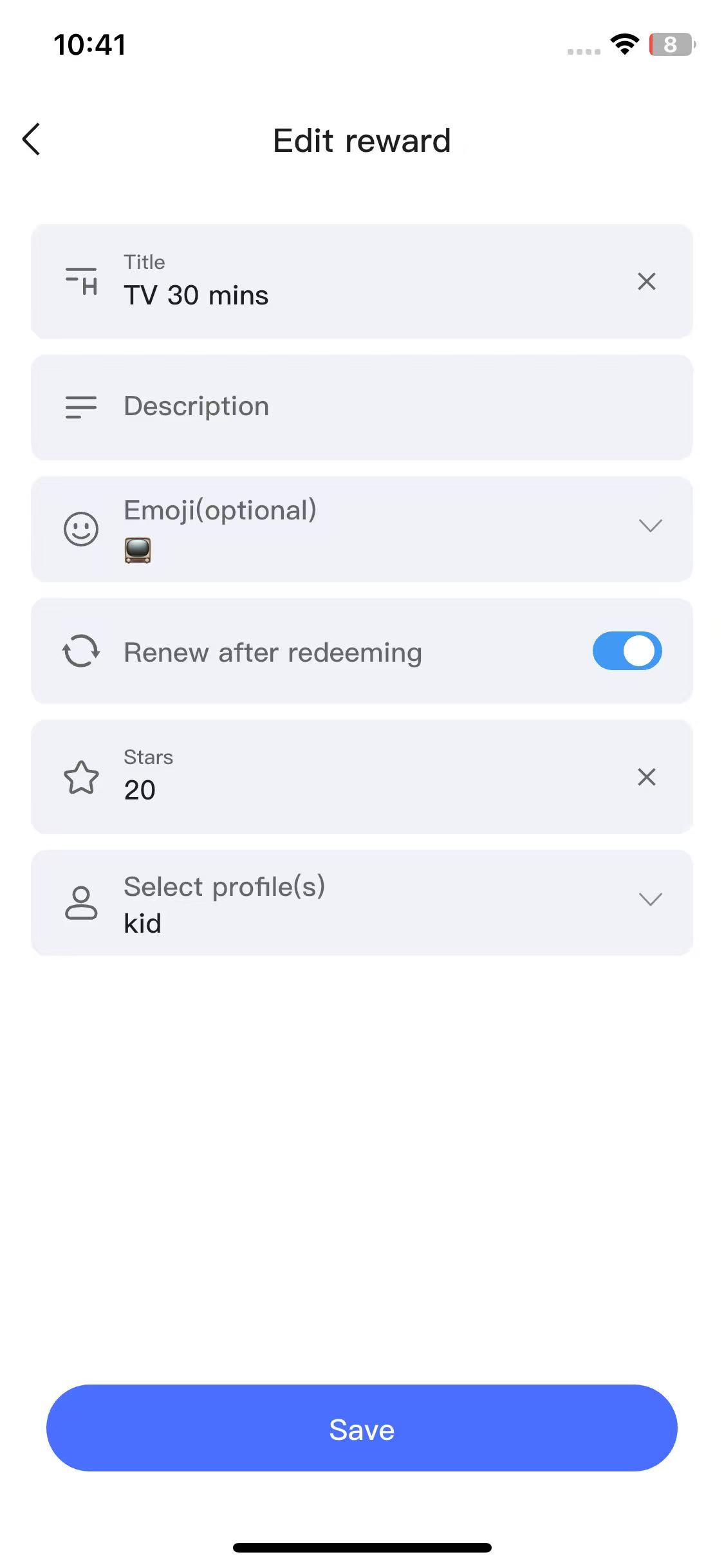Click the circular renew arrows icon
Image resolution: width=724 pixels, height=1568 pixels.
pyautogui.click(x=80, y=651)
